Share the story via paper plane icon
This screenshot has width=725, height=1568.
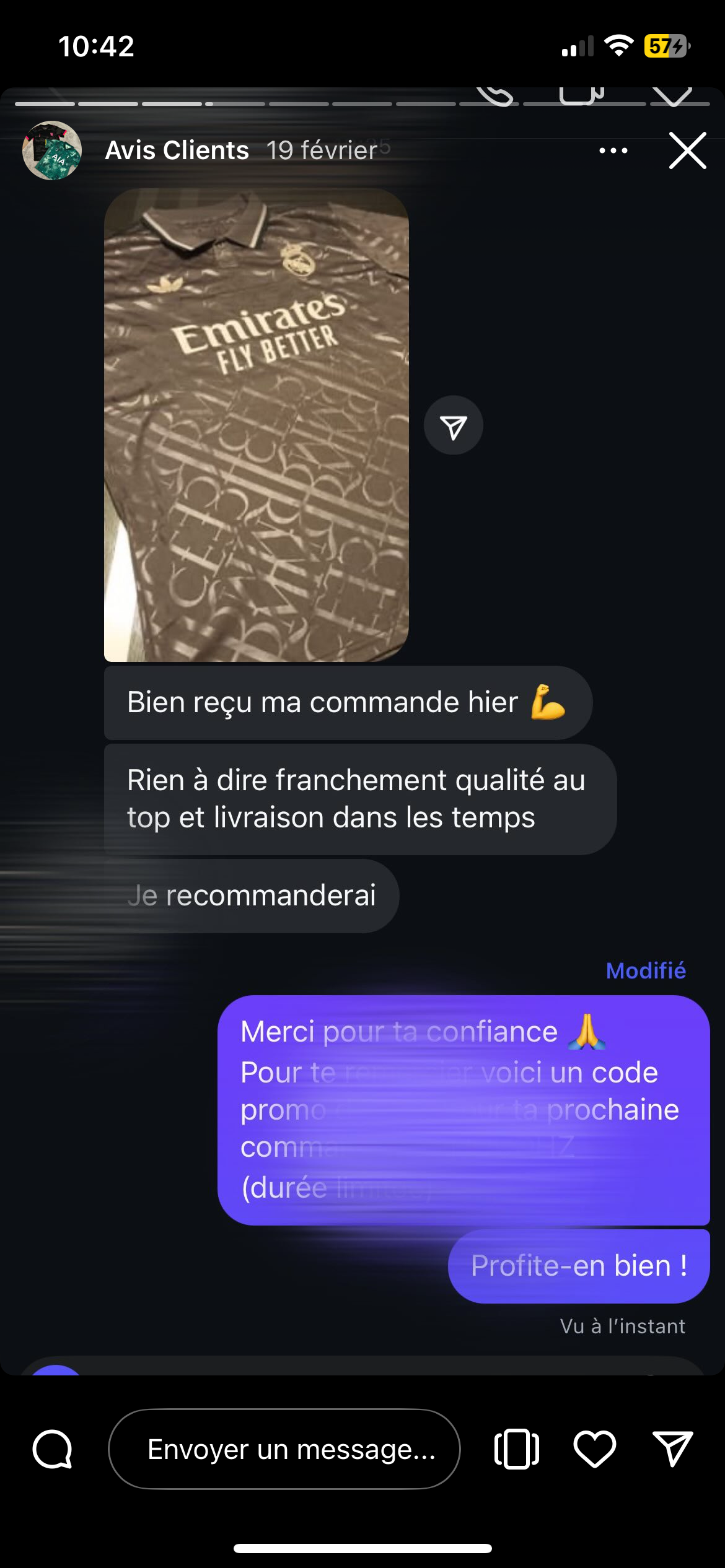pos(672,1449)
